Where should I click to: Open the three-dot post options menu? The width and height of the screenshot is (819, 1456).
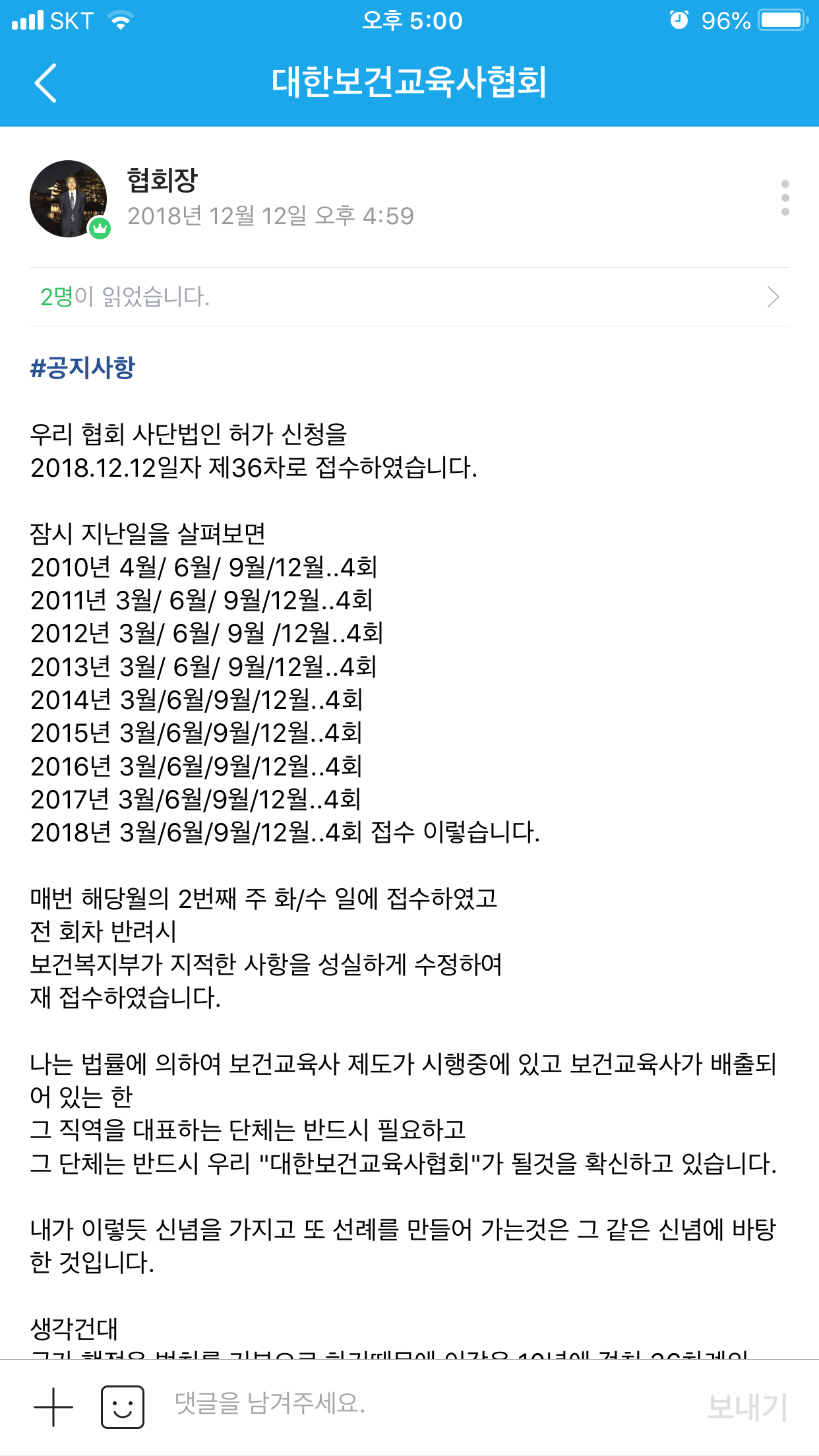point(785,198)
